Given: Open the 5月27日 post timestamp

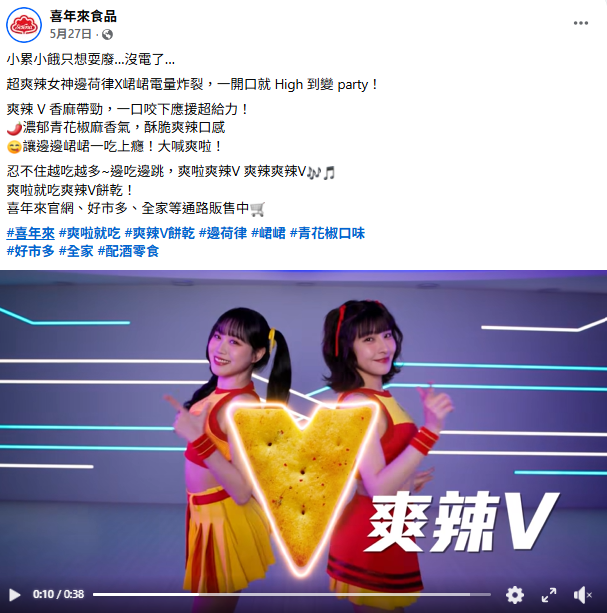Looking at the screenshot, I should pyautogui.click(x=66, y=33).
